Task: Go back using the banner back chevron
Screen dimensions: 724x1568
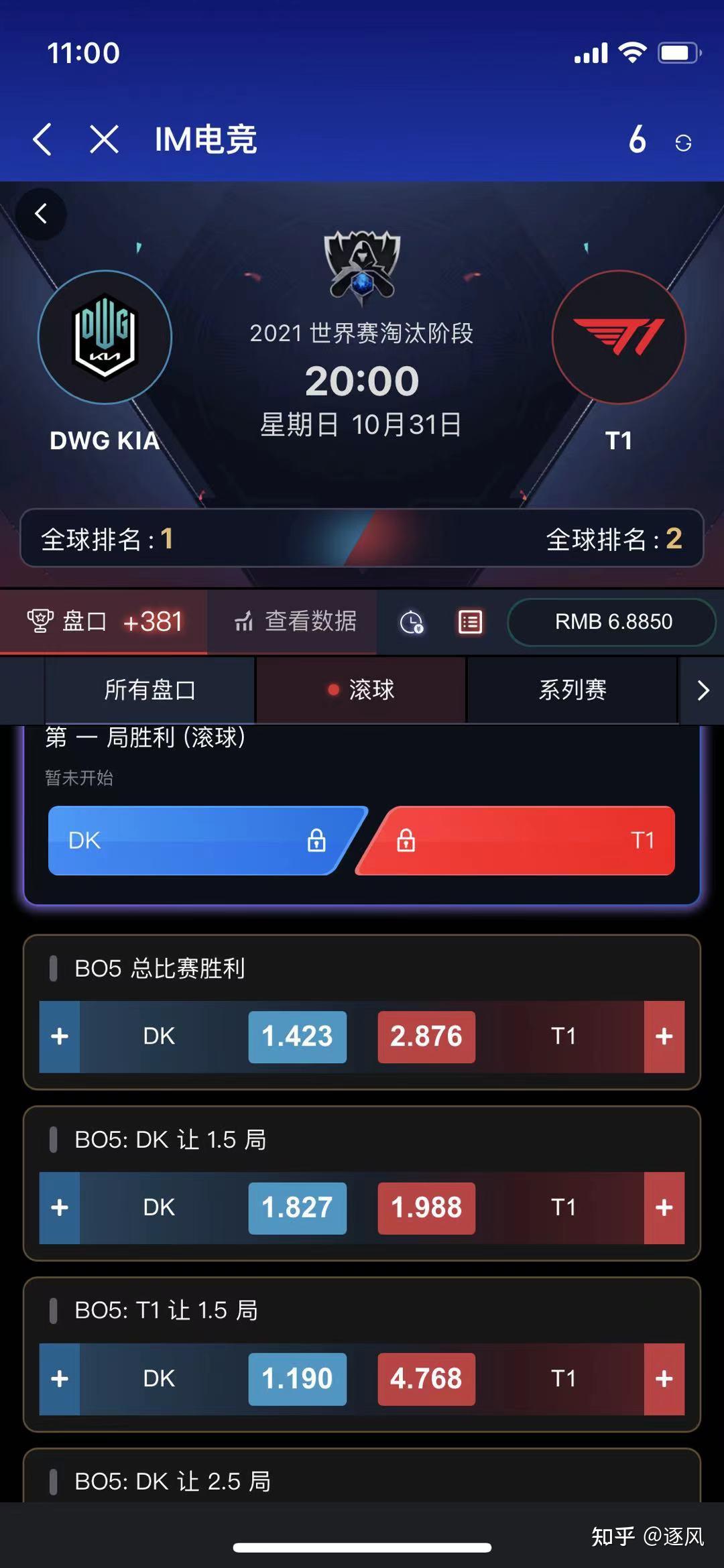Action: [x=42, y=215]
